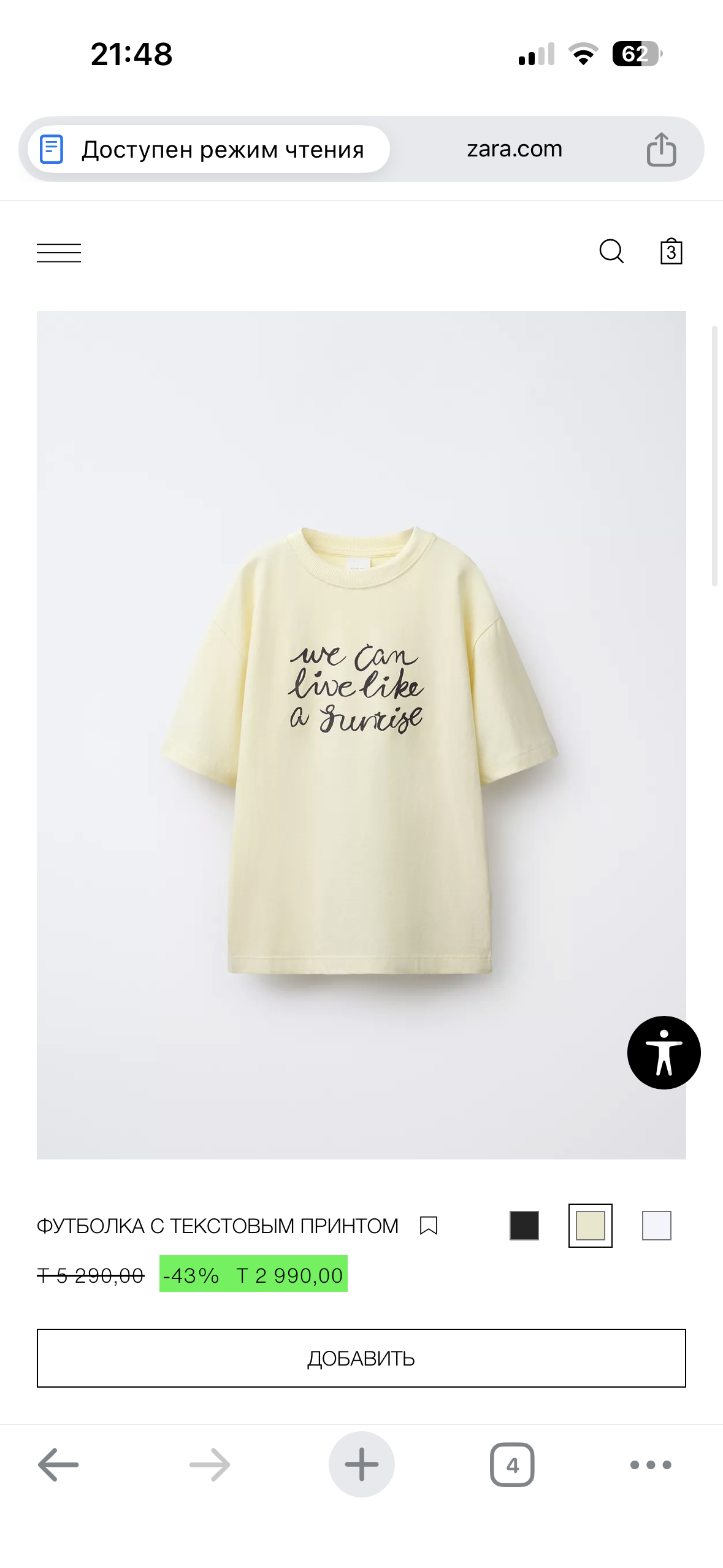Show the 4 open tabs
This screenshot has height=1568, width=723.
click(x=512, y=1464)
